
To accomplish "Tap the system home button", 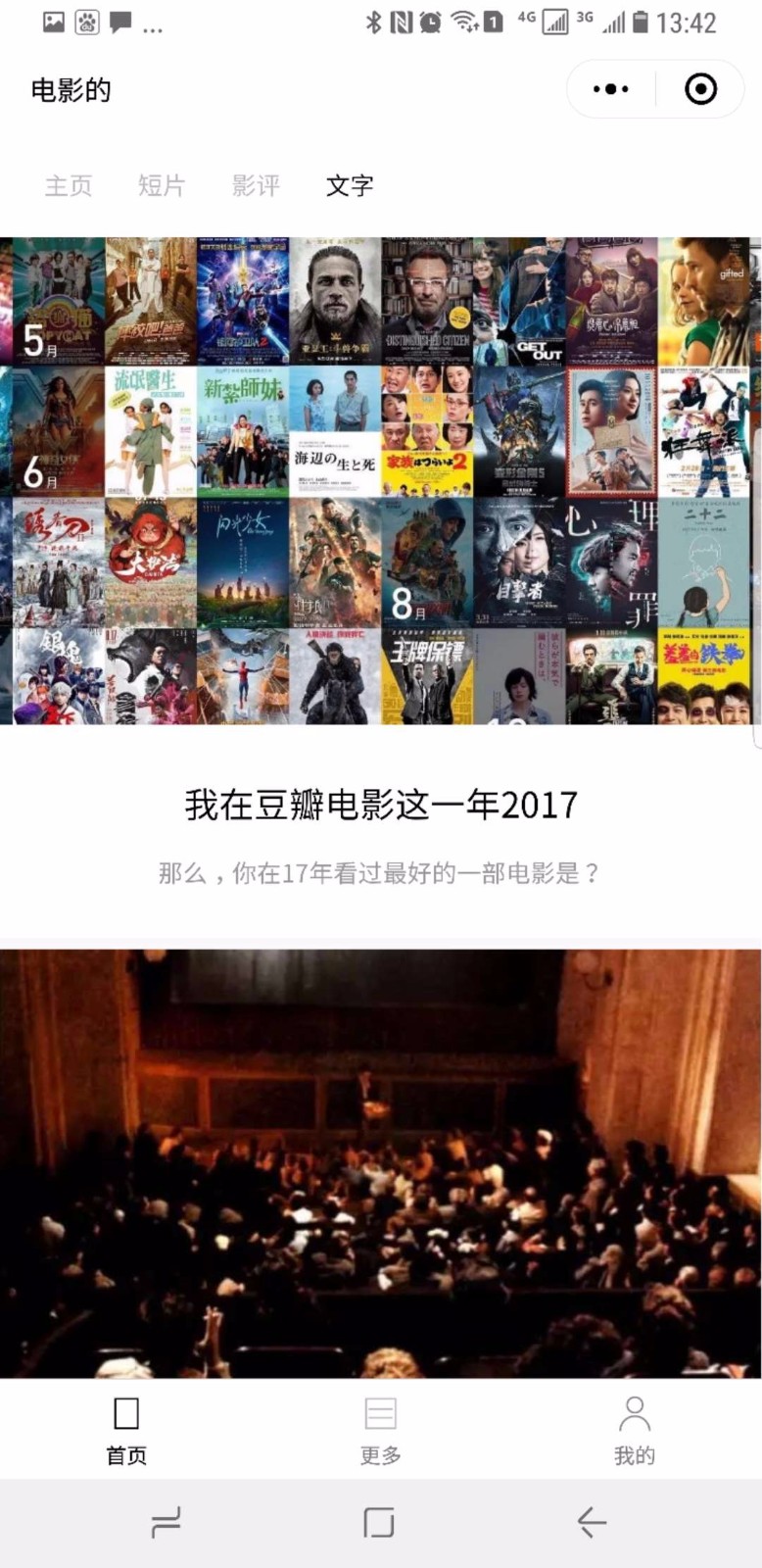I will 379,1522.
